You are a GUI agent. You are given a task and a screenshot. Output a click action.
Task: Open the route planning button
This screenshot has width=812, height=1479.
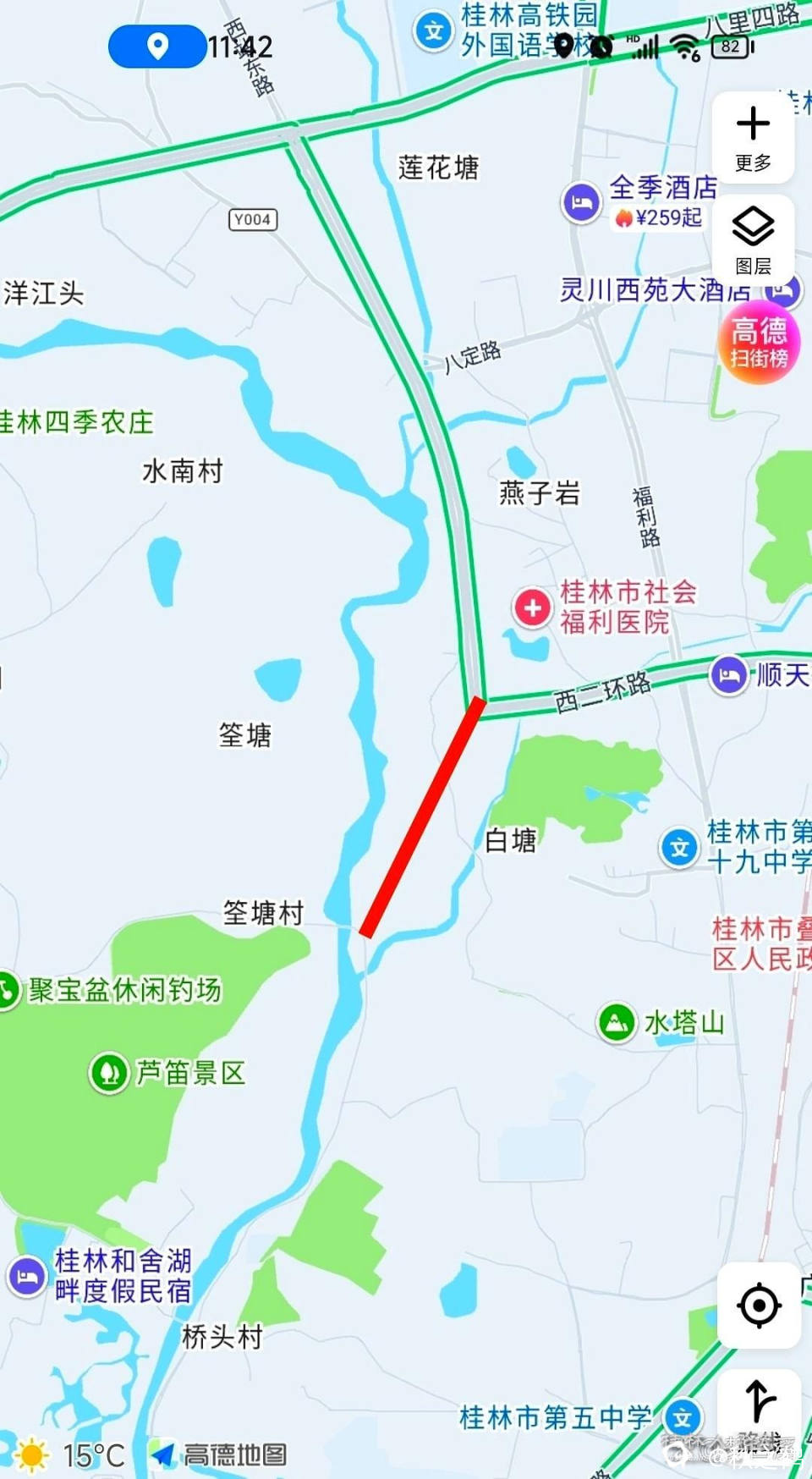(759, 1409)
